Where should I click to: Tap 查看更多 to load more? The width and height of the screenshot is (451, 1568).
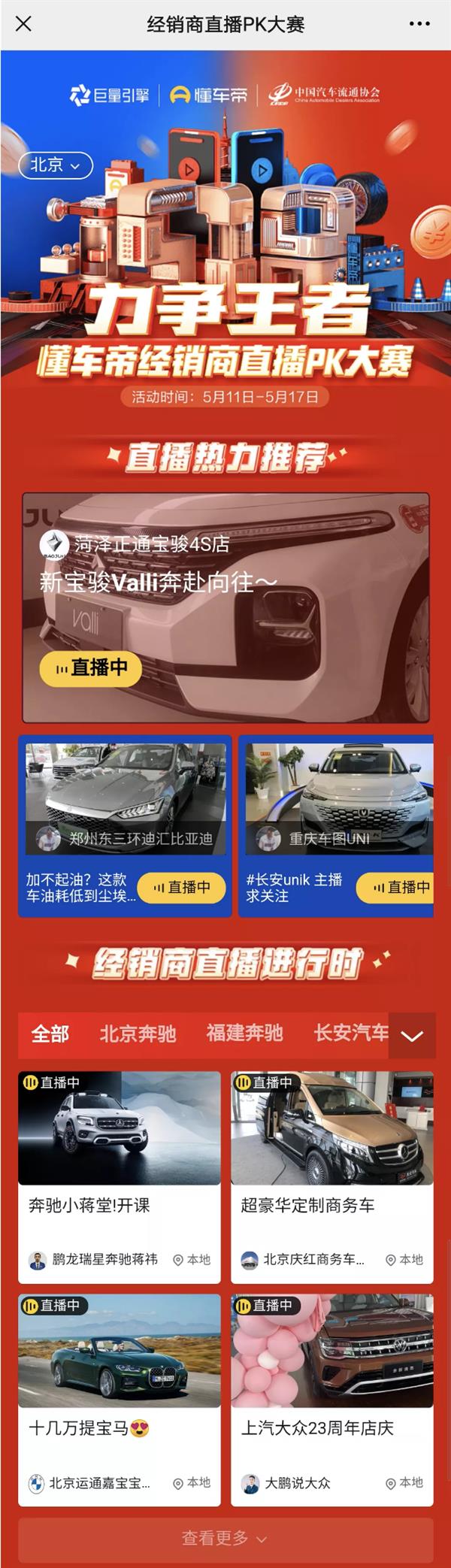click(x=225, y=1538)
